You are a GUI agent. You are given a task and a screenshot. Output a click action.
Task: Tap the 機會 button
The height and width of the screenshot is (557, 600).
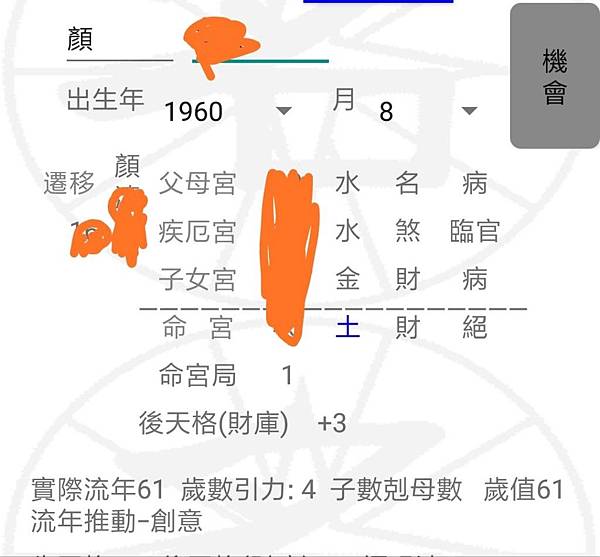tap(554, 76)
